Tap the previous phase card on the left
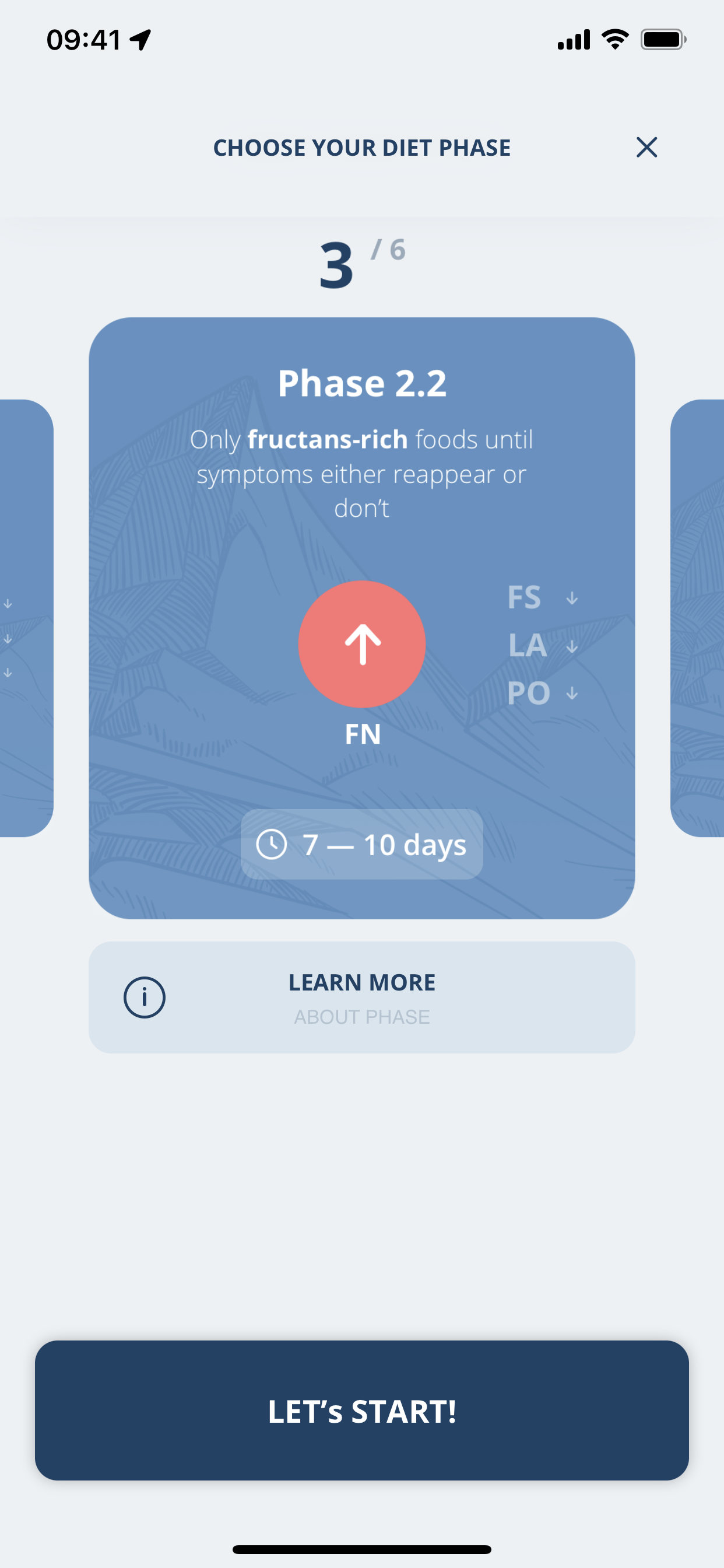Viewport: 724px width, 1568px height. coord(26,618)
